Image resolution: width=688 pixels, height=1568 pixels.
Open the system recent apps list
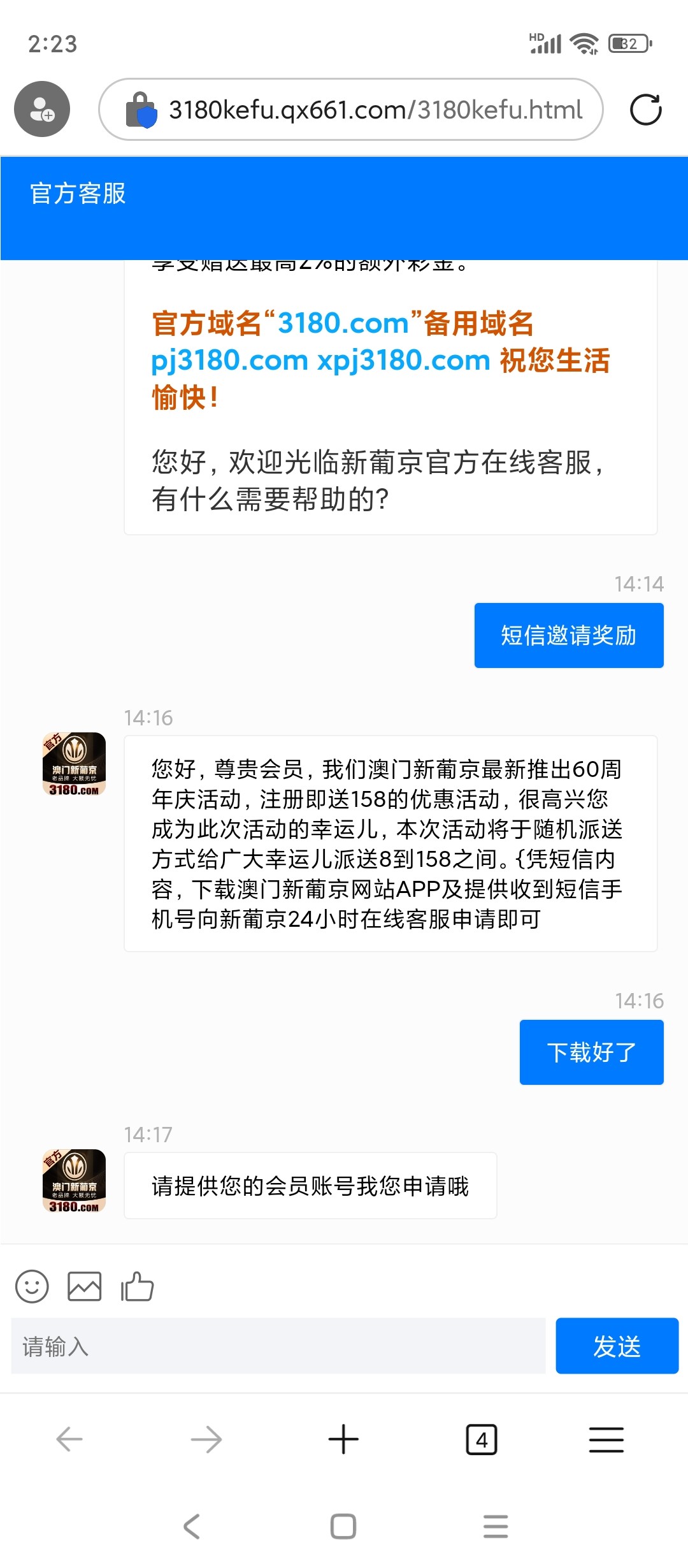click(x=496, y=1527)
